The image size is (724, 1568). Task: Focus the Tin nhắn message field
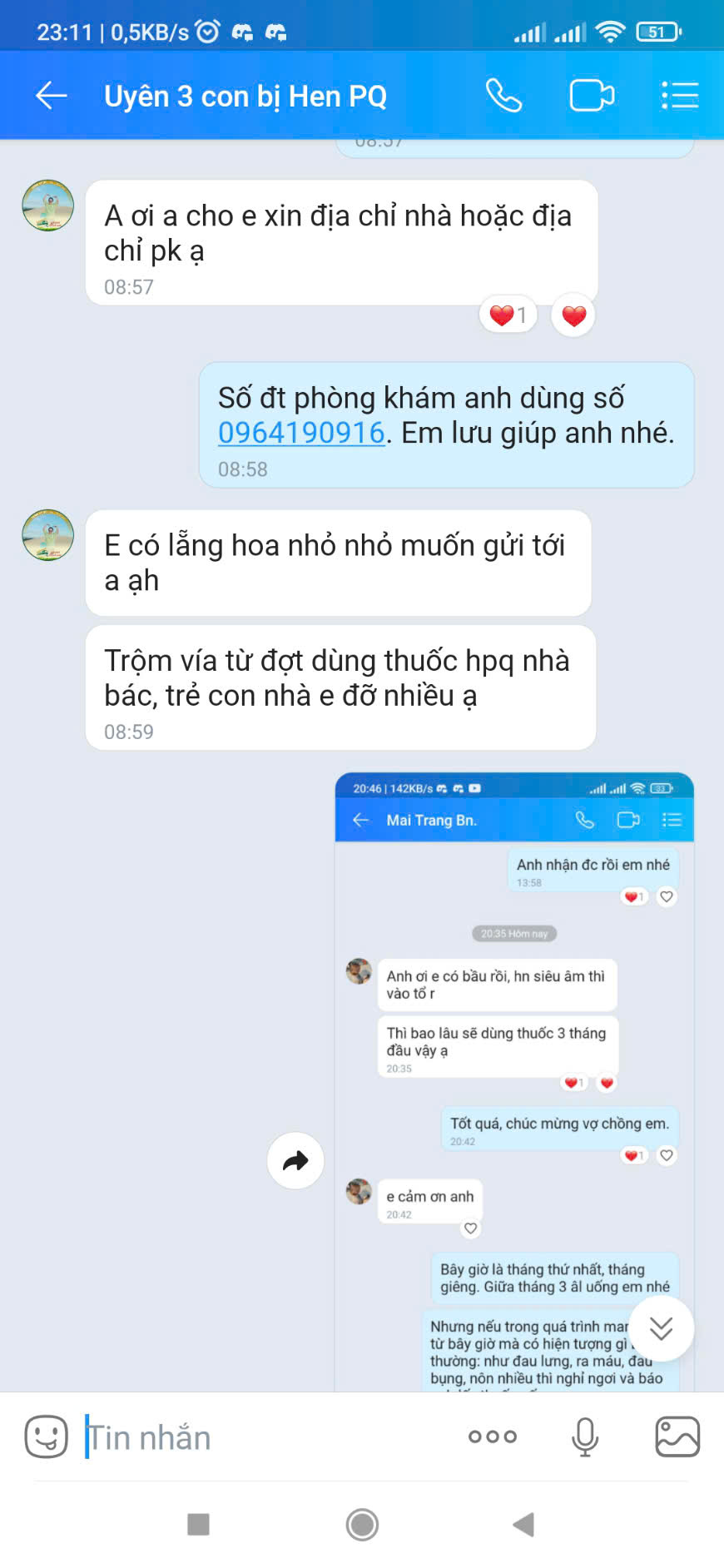(x=266, y=1437)
